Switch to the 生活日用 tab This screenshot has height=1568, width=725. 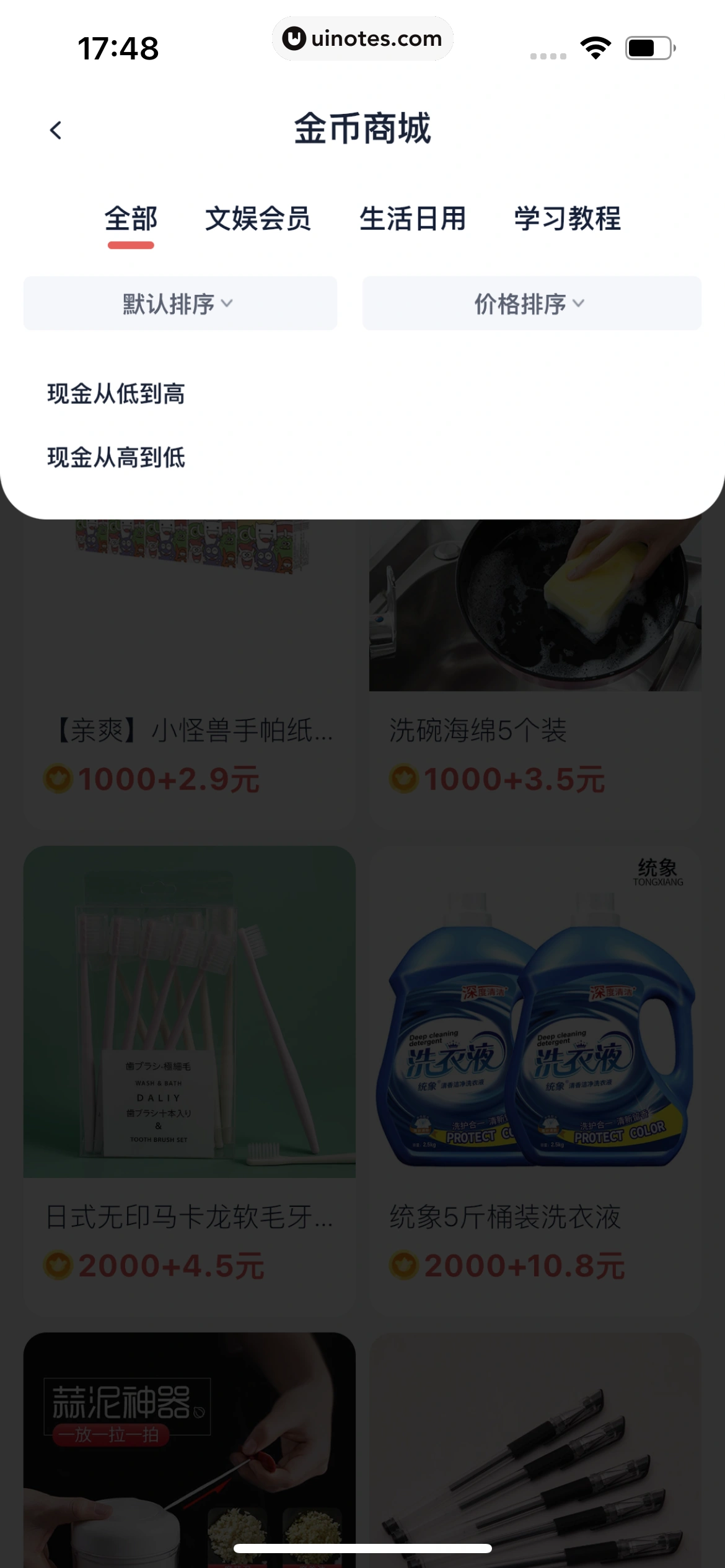(413, 219)
